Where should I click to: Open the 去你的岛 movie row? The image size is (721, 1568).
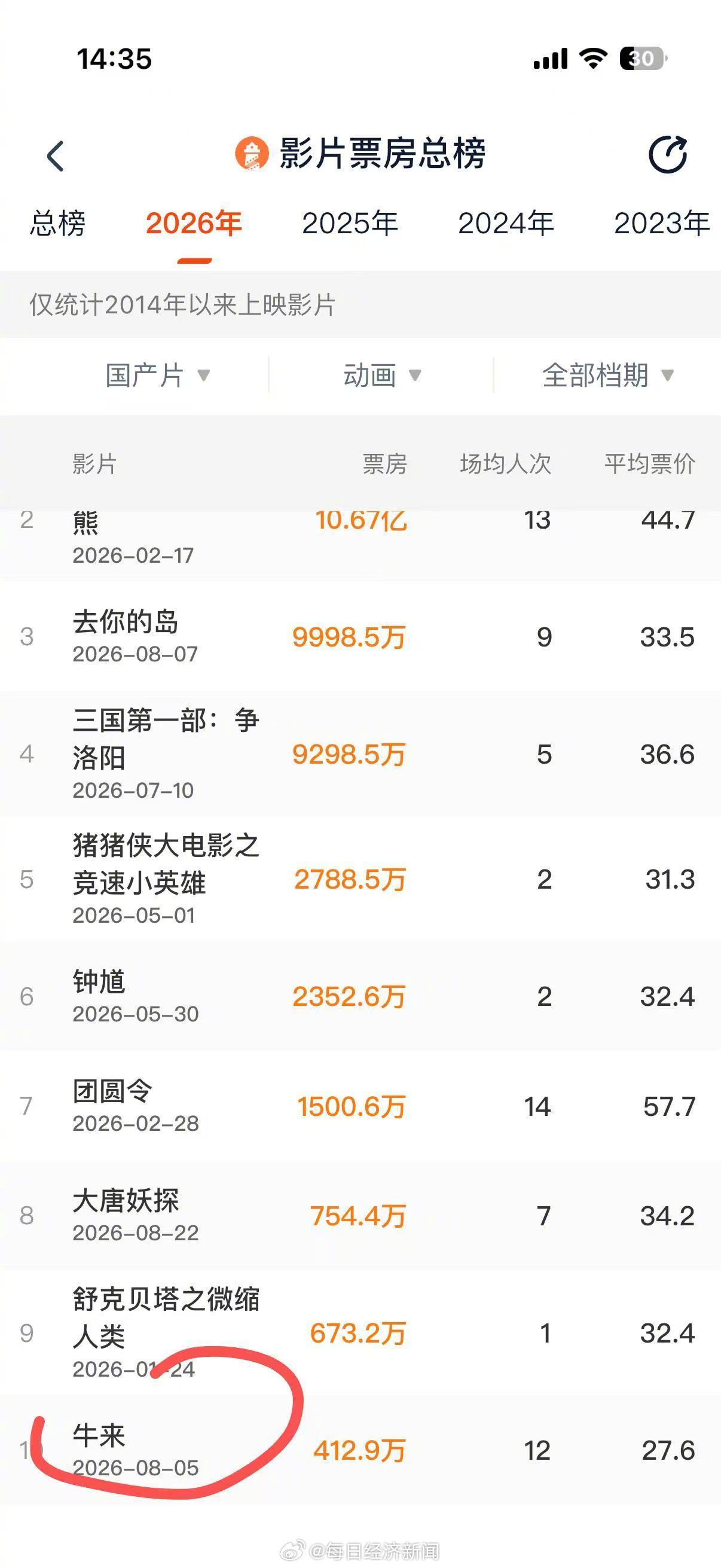[x=360, y=637]
